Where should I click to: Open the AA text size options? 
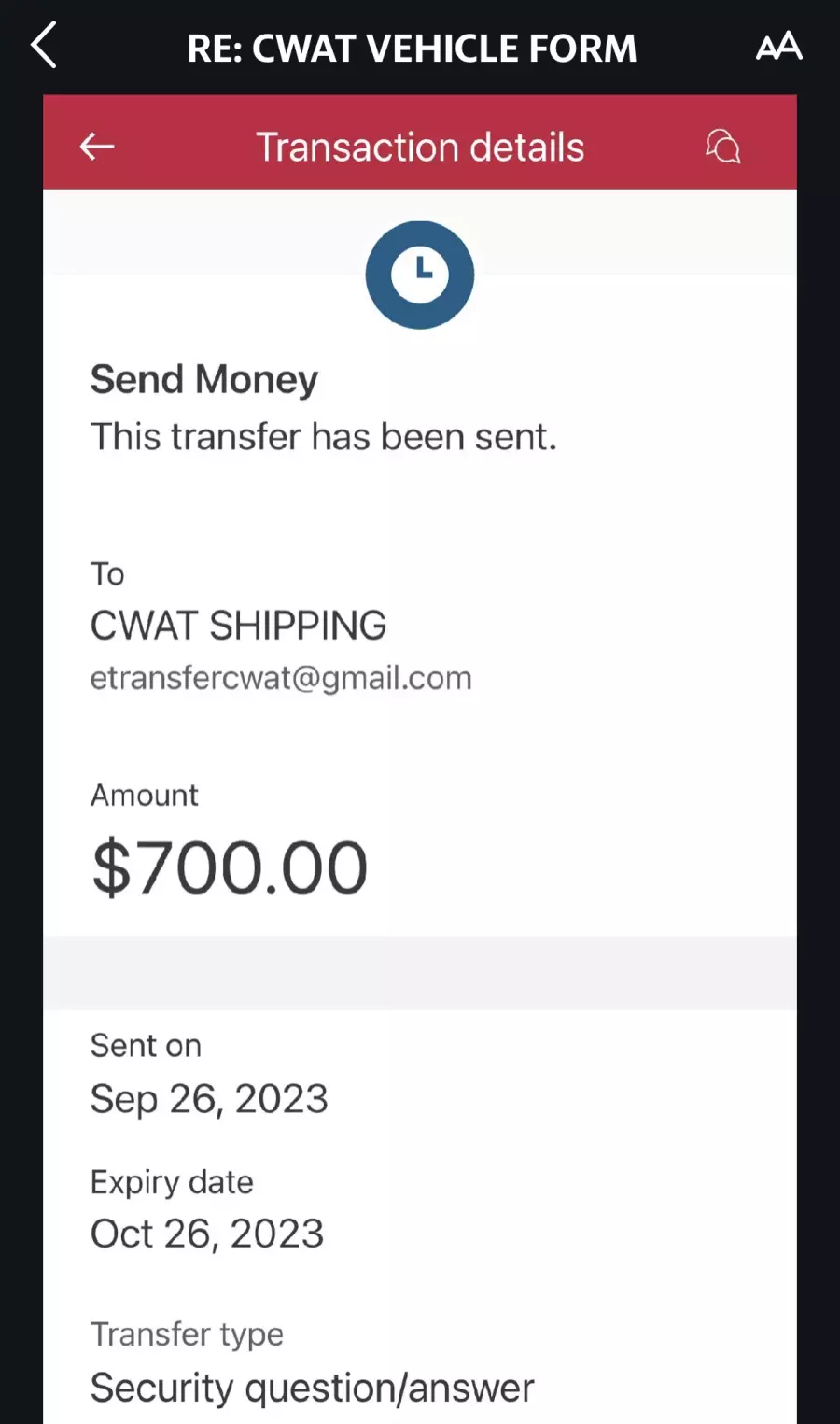click(778, 46)
